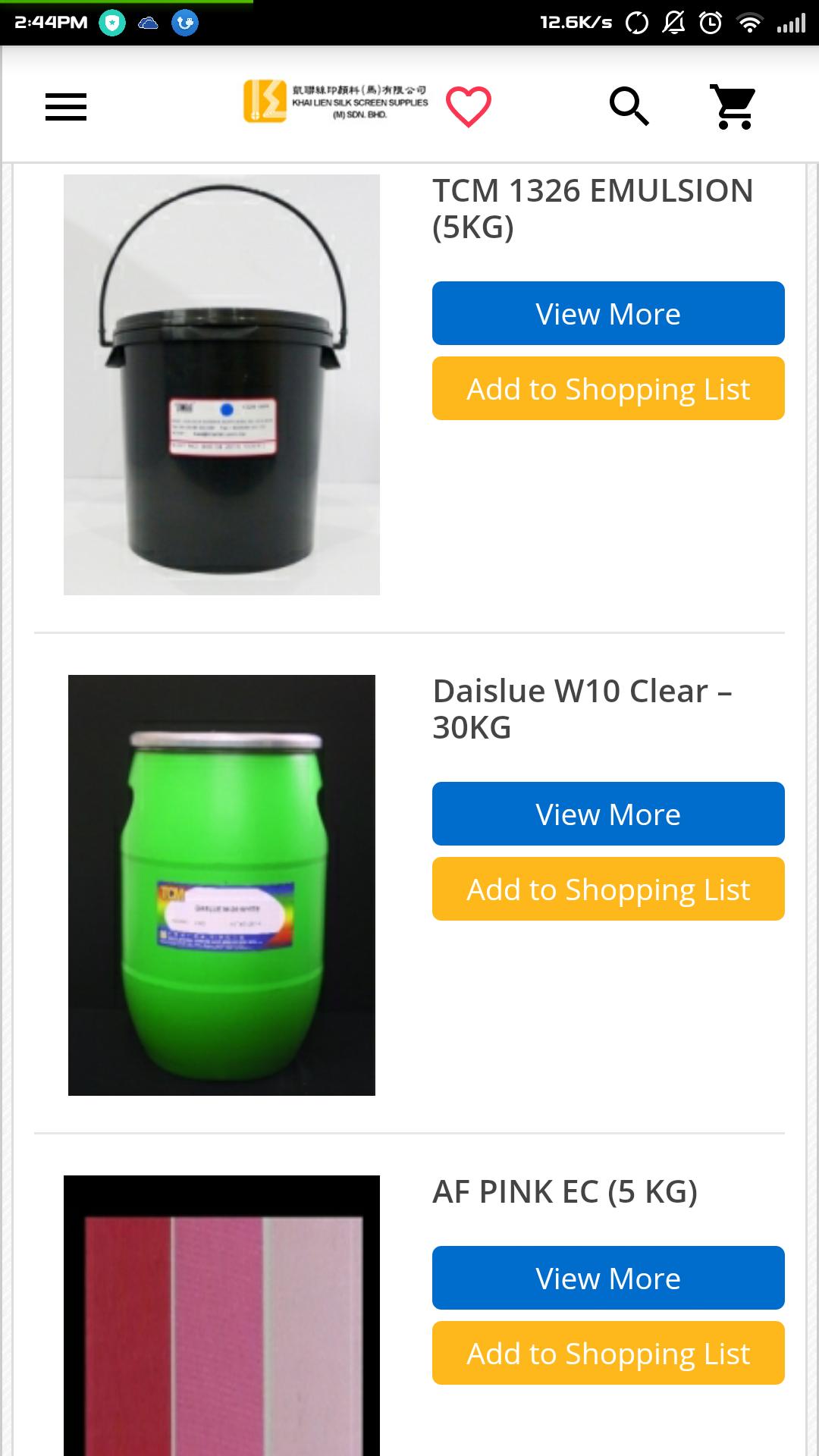Open the shopping cart
The width and height of the screenshot is (819, 1456).
[733, 106]
